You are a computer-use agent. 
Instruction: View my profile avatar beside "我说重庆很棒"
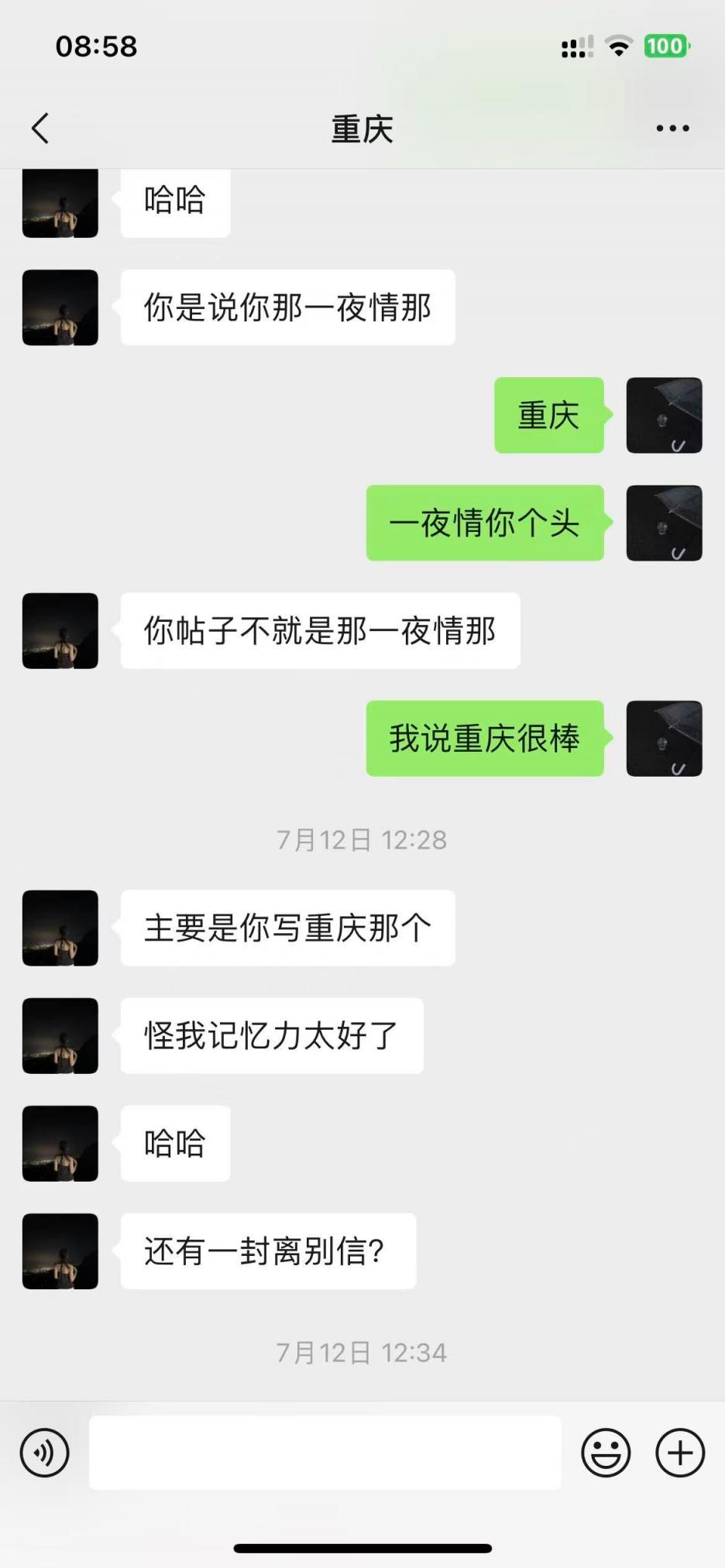(664, 739)
